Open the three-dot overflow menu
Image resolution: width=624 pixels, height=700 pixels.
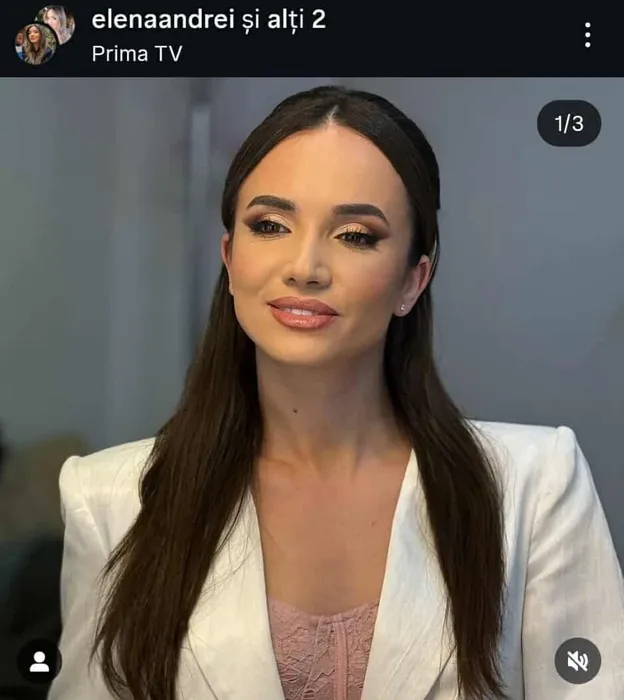pos(587,35)
